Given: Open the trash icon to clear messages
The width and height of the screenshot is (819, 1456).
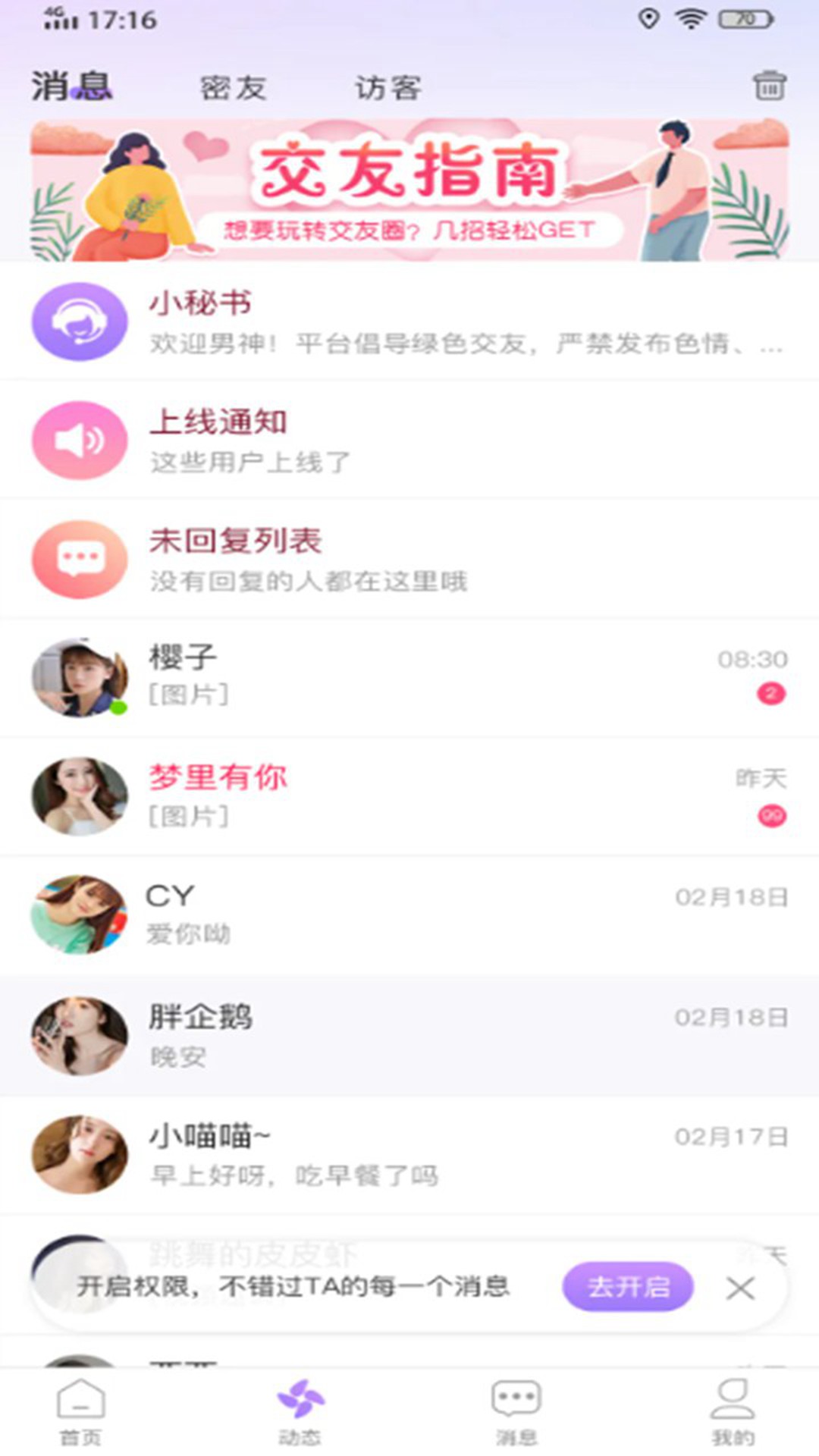Looking at the screenshot, I should pyautogui.click(x=771, y=87).
